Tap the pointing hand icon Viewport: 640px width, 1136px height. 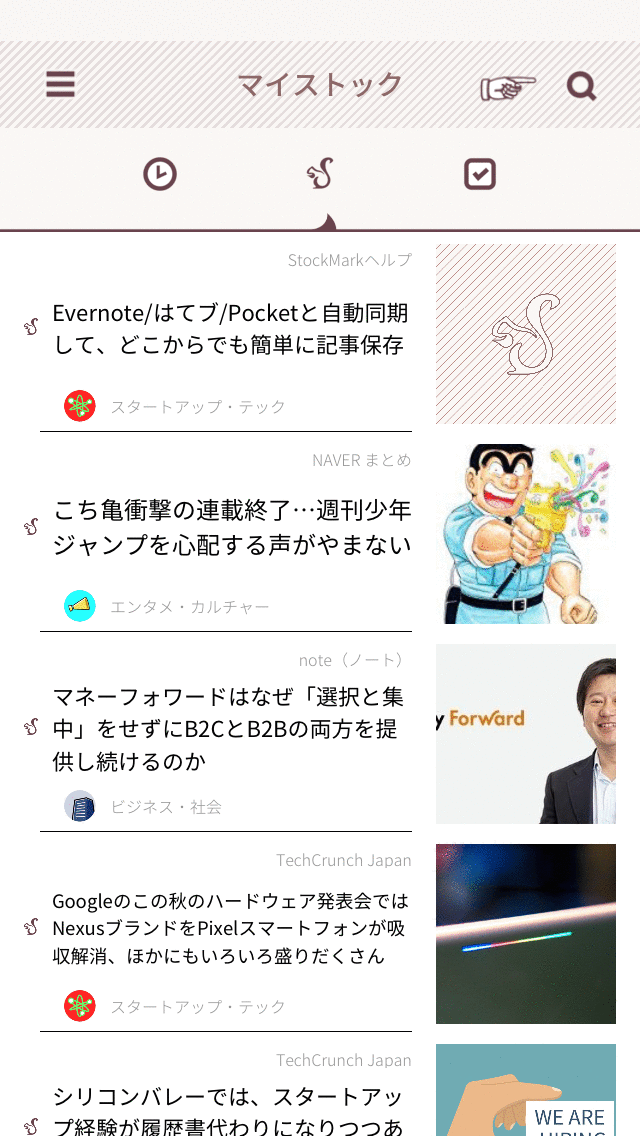[x=508, y=88]
